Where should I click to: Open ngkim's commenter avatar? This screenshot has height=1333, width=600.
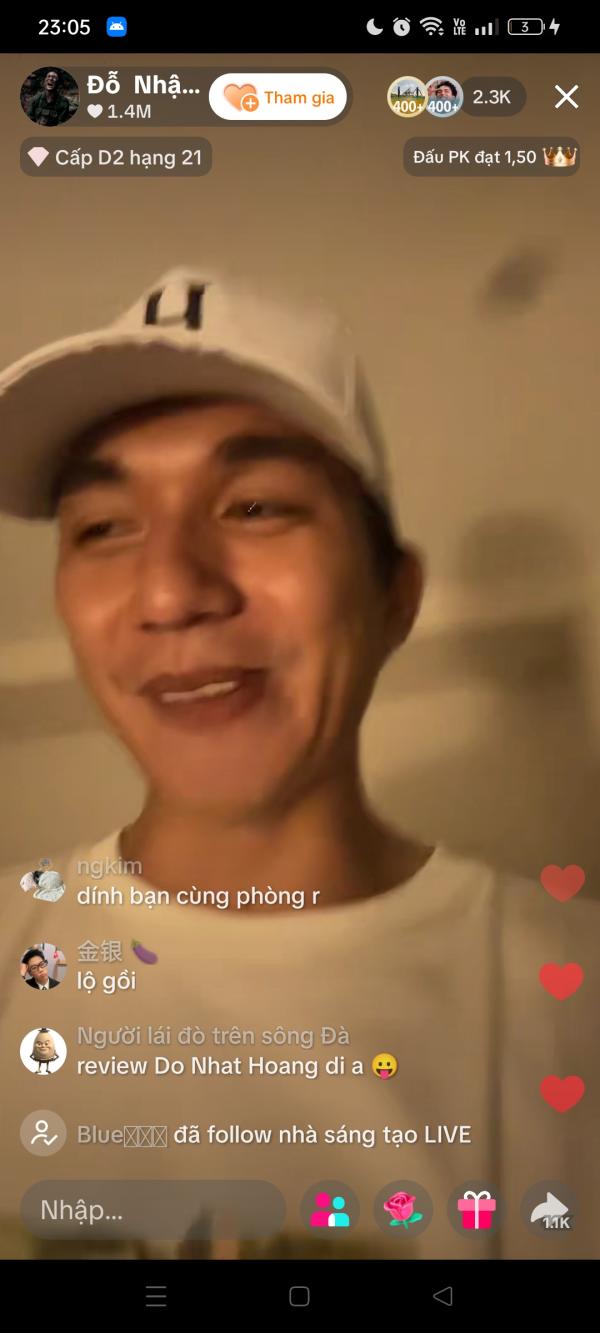pos(43,881)
